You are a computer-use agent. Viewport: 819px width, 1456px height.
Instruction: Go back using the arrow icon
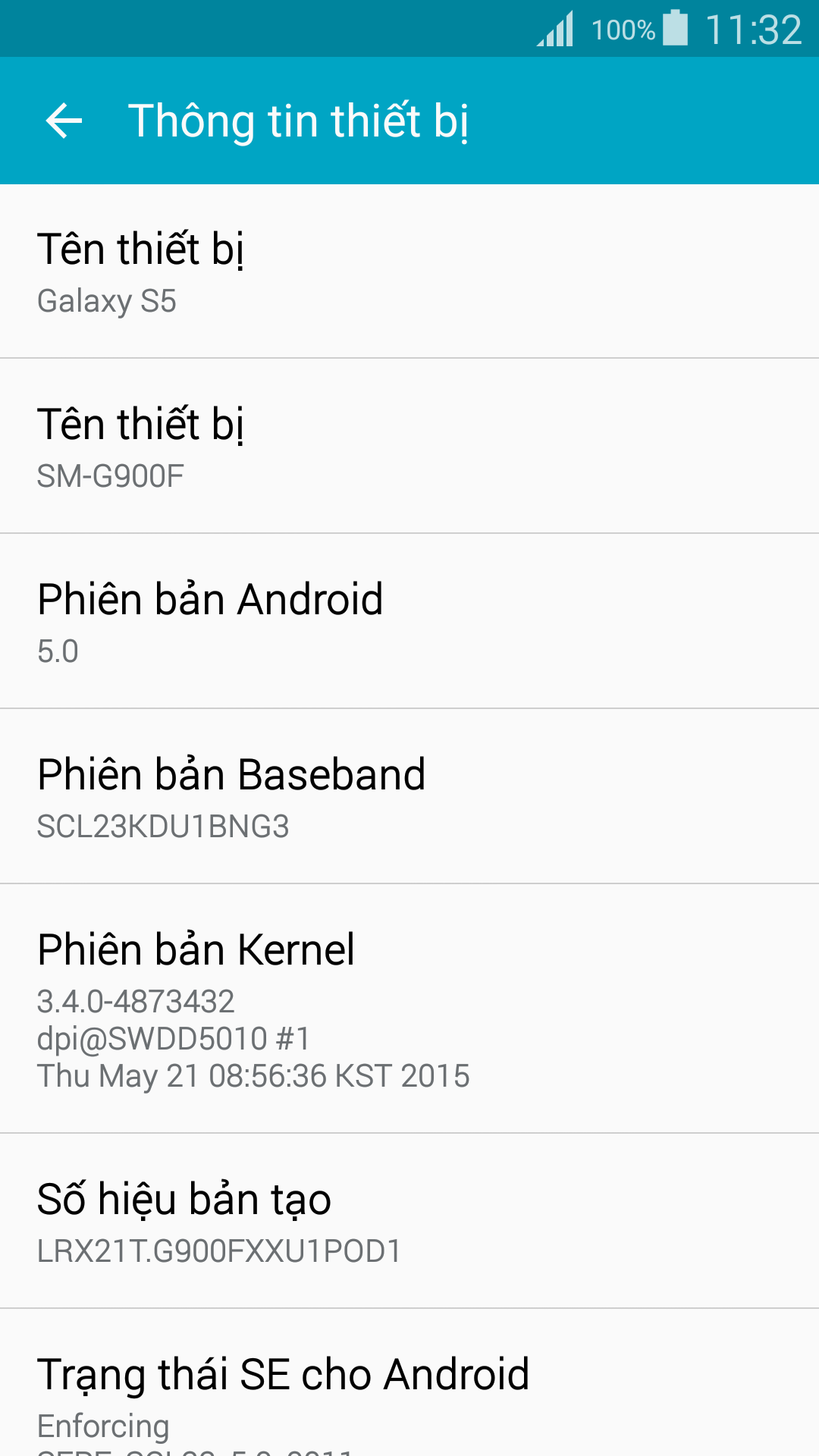pyautogui.click(x=64, y=121)
